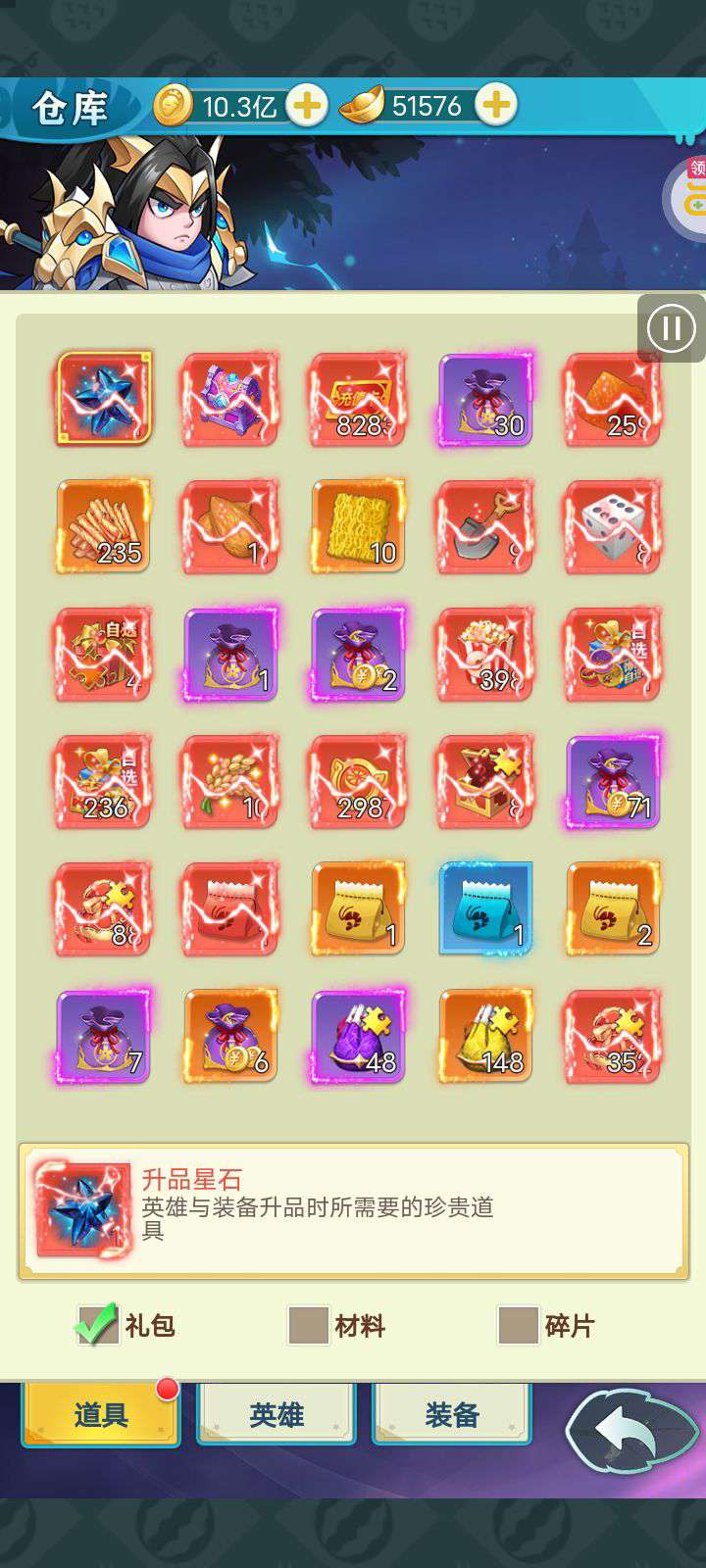Viewport: 706px width, 1568px height.
Task: Select the blue star stone item
Action: coord(104,399)
